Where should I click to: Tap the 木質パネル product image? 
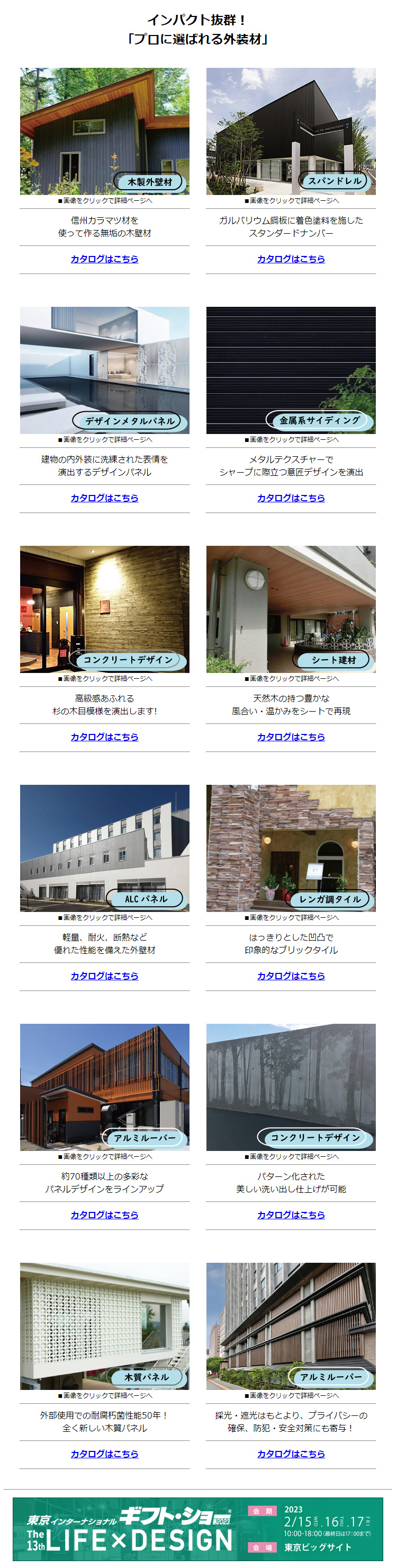pos(104,1326)
